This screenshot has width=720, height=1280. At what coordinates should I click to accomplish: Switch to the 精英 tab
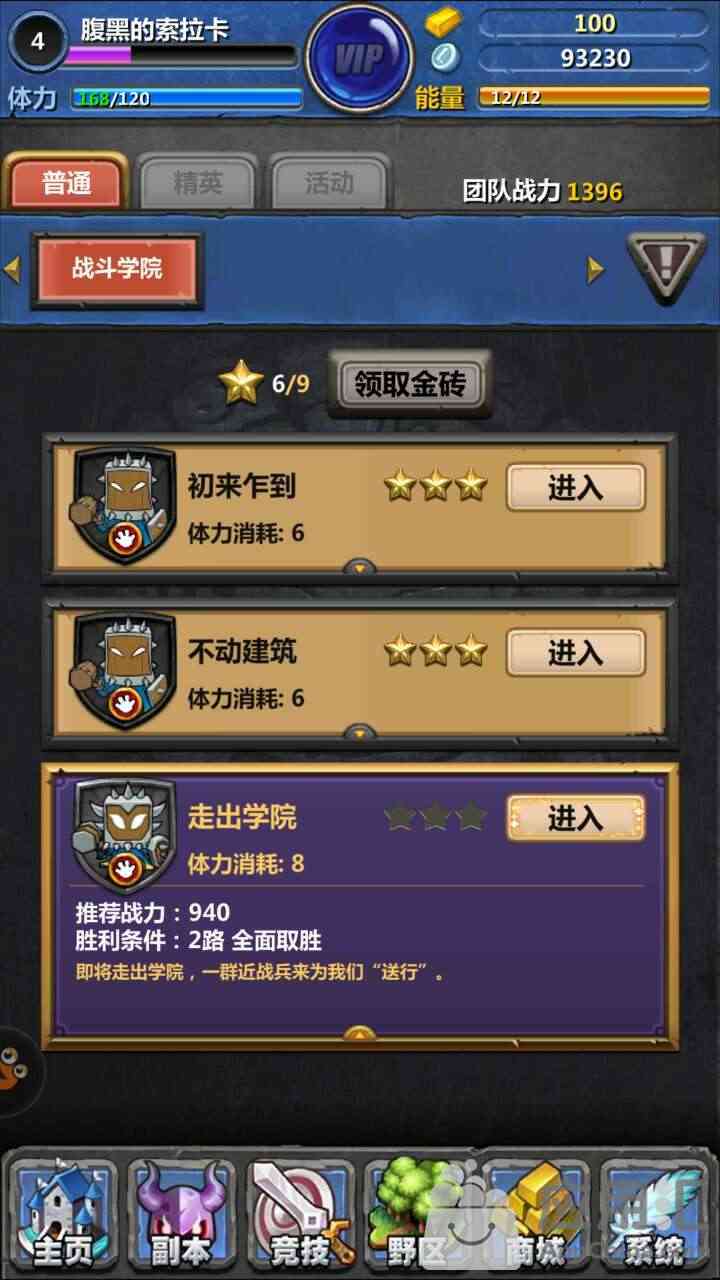pyautogui.click(x=197, y=184)
